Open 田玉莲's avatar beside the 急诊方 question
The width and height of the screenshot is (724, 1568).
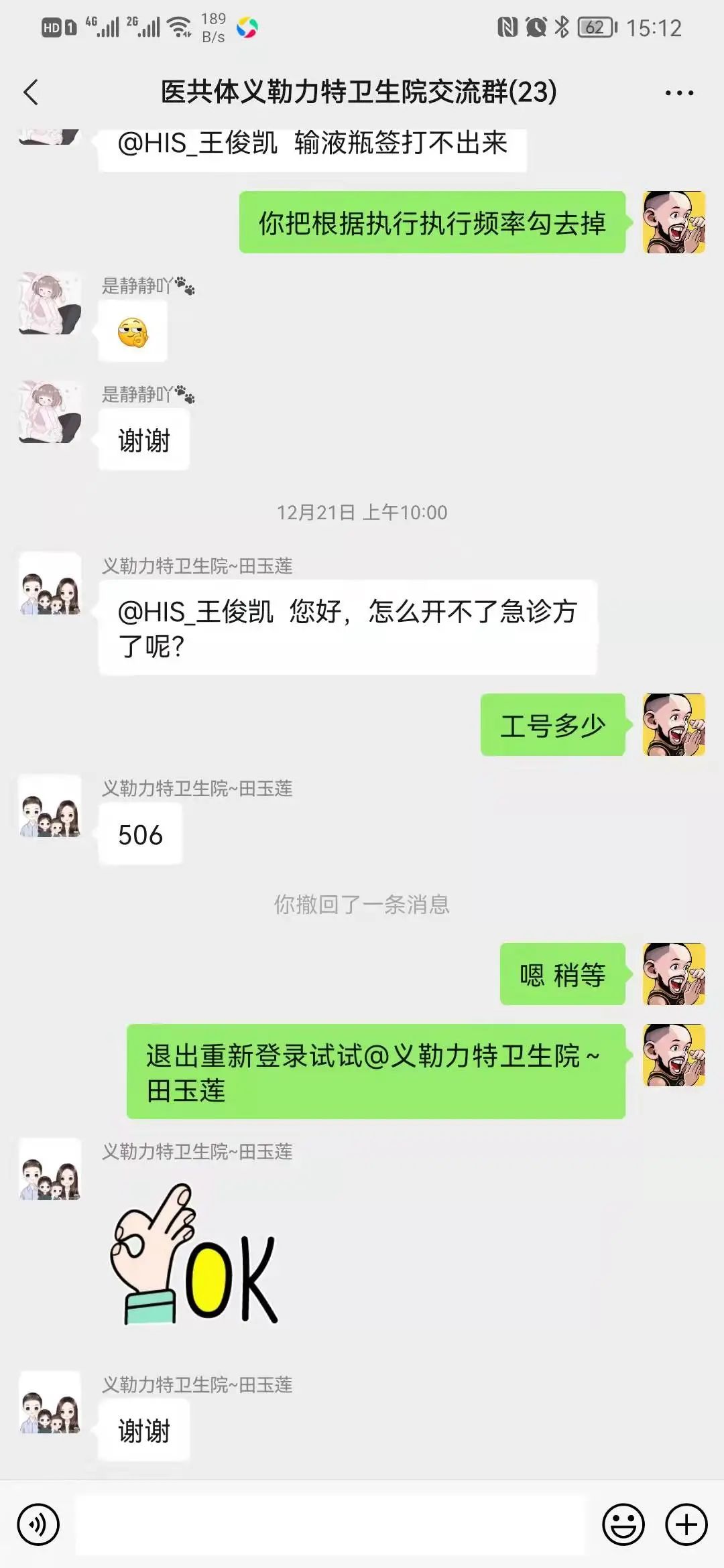click(x=50, y=584)
